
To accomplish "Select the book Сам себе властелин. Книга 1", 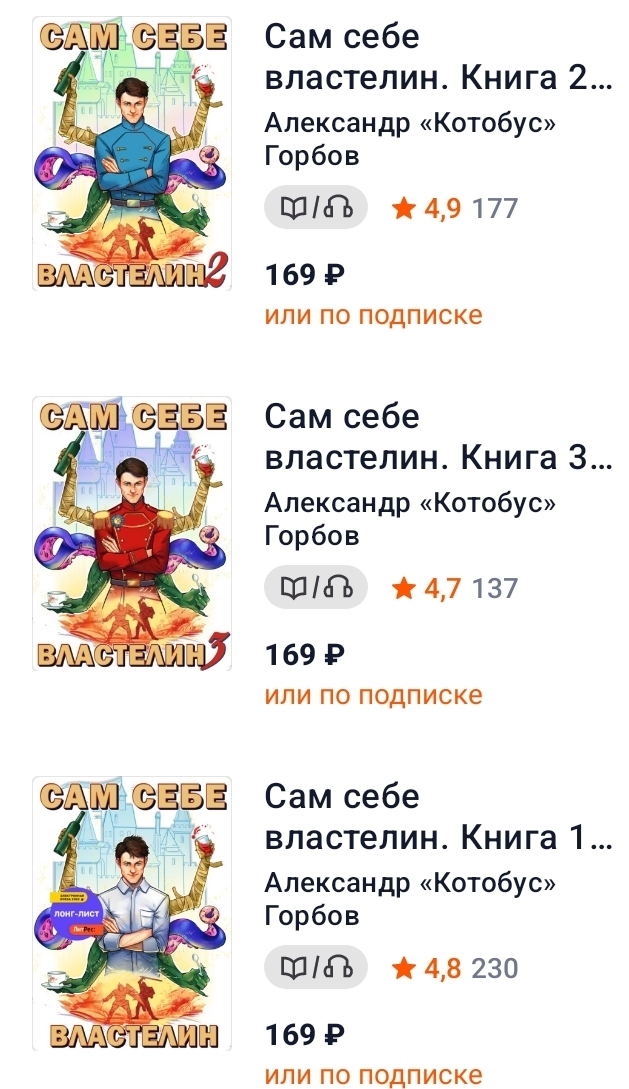I will (437, 817).
